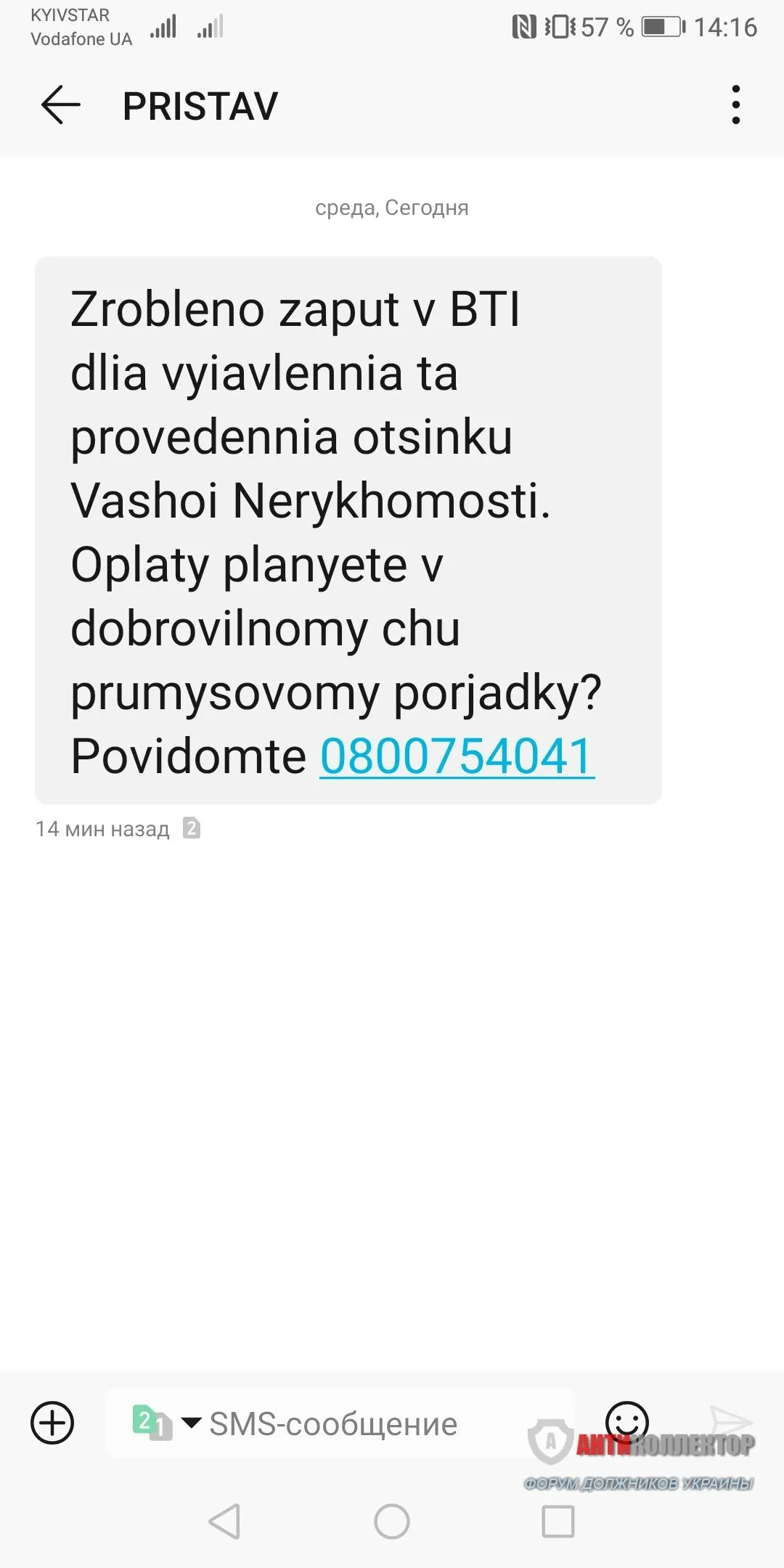
Task: Switch the SIM card selector
Action: [164, 1423]
